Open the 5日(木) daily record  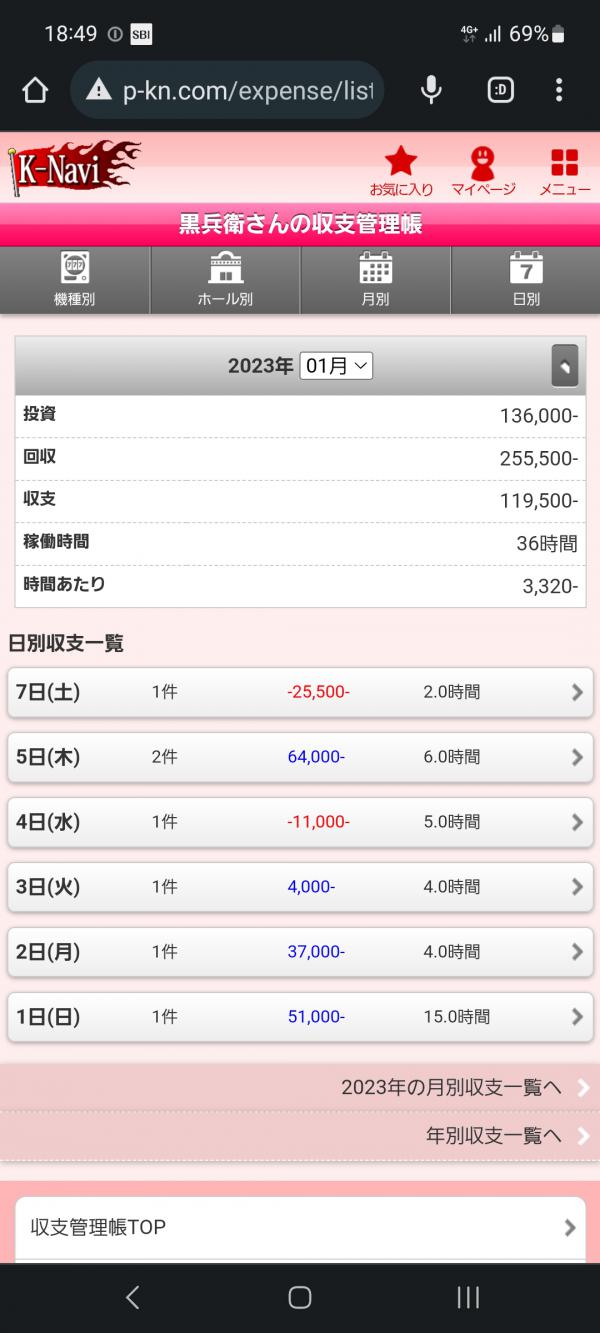[x=300, y=757]
